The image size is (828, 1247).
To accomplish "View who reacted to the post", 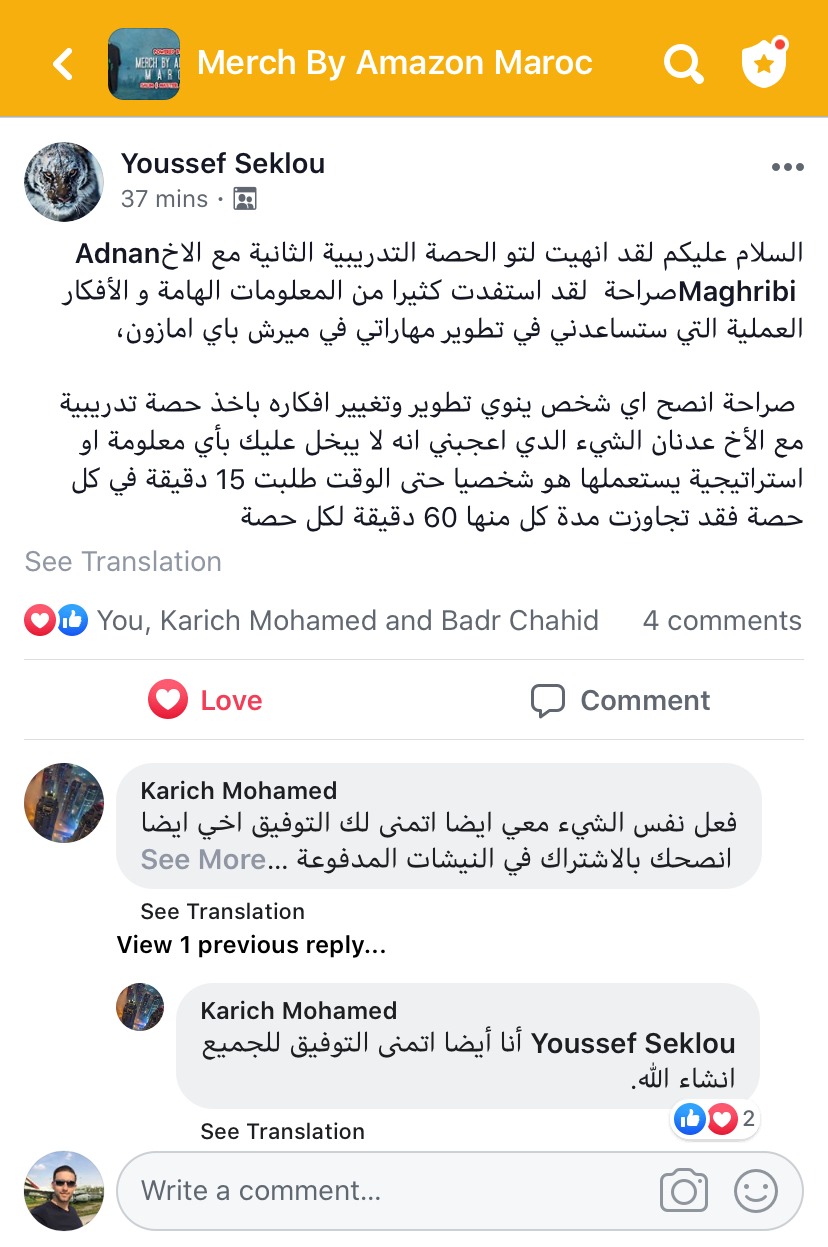I will click(x=347, y=621).
